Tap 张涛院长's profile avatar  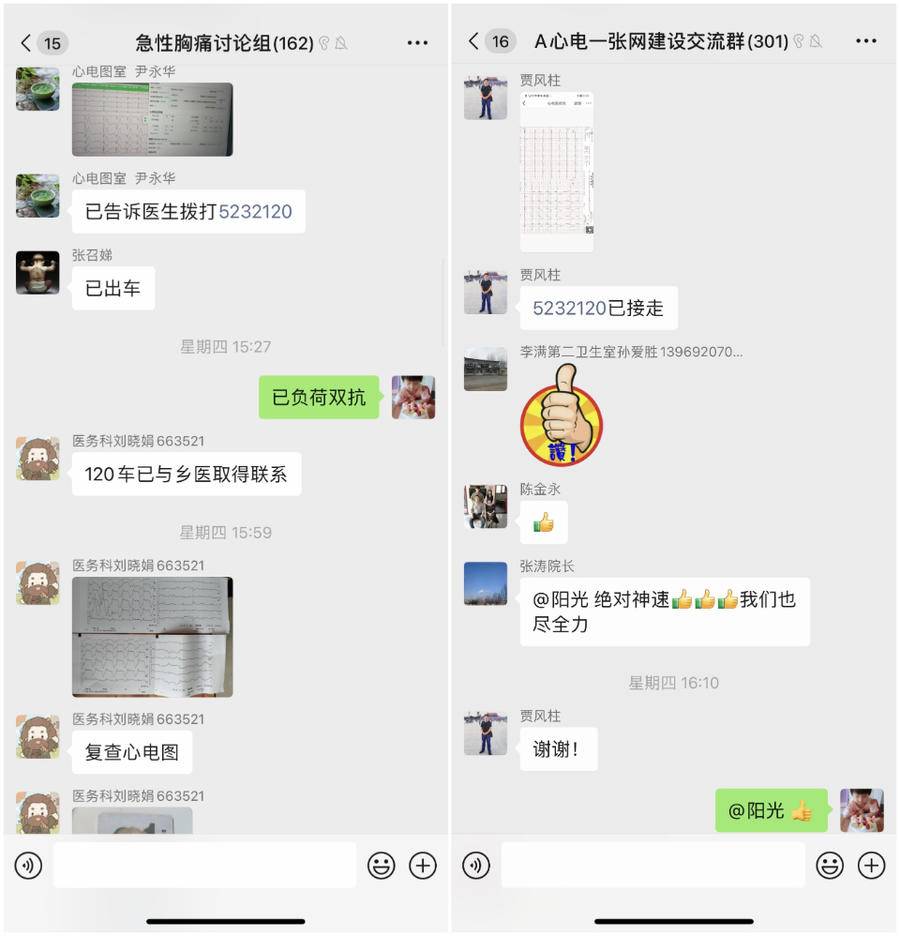(486, 583)
